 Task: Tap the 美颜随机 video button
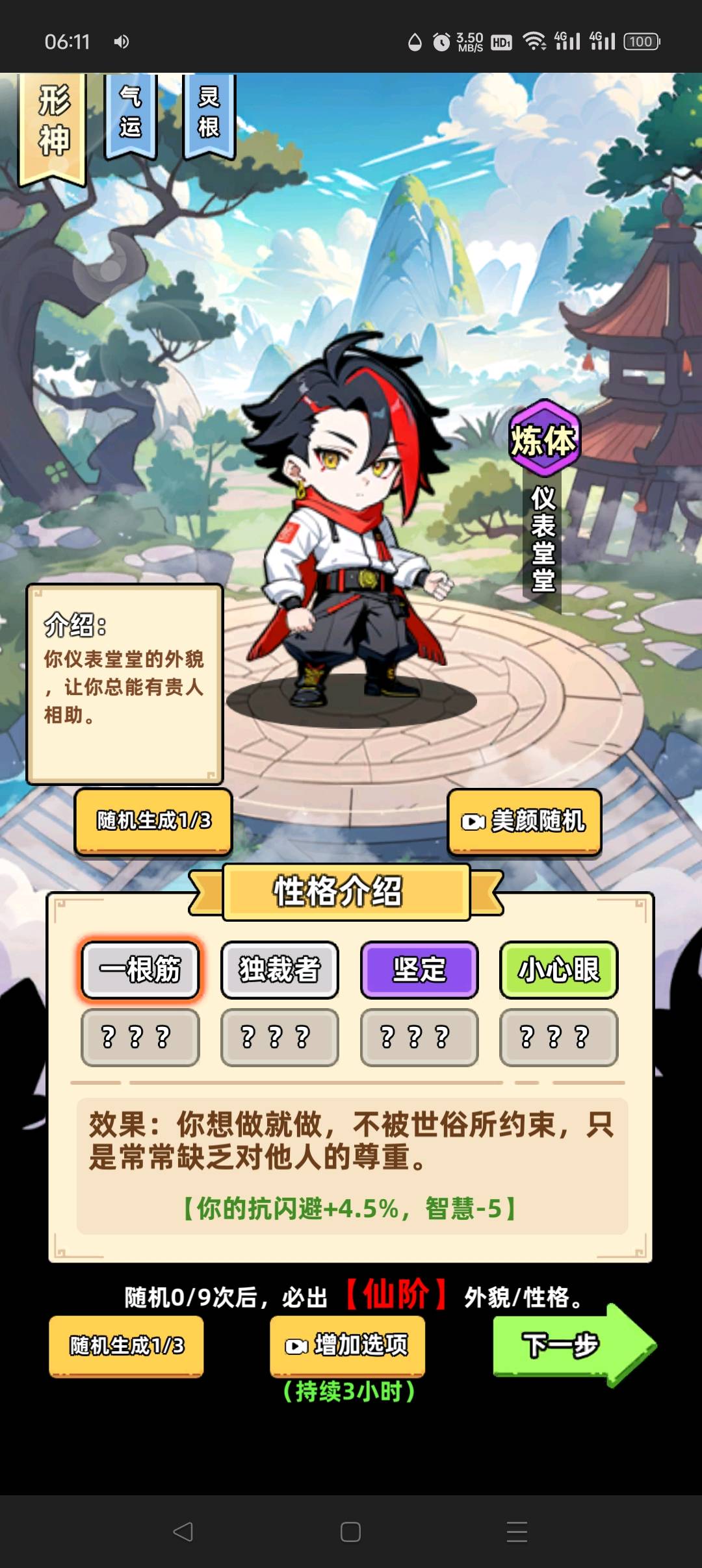[x=524, y=821]
